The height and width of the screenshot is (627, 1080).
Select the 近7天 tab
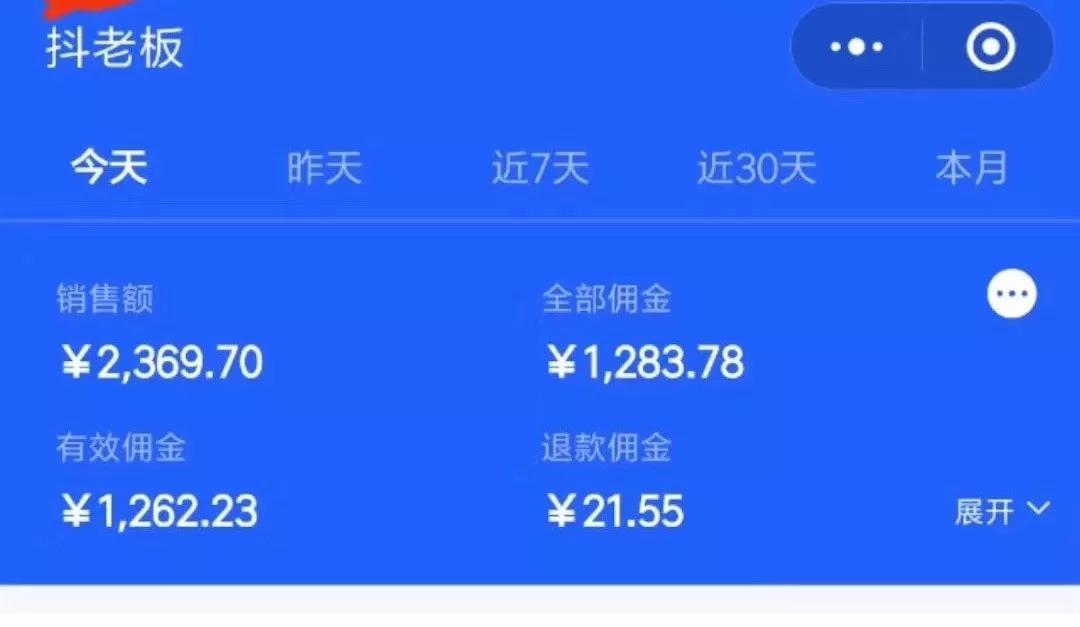click(540, 168)
